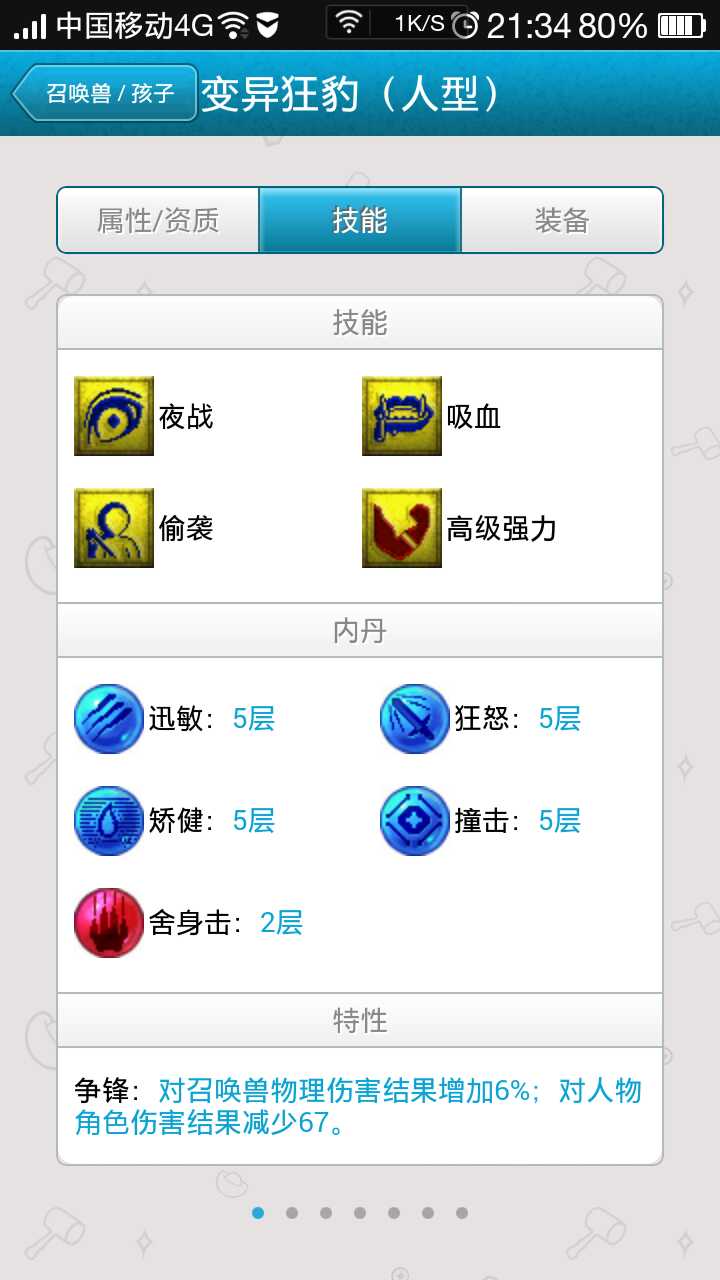
Task: Select the 技能 tab
Action: click(360, 220)
